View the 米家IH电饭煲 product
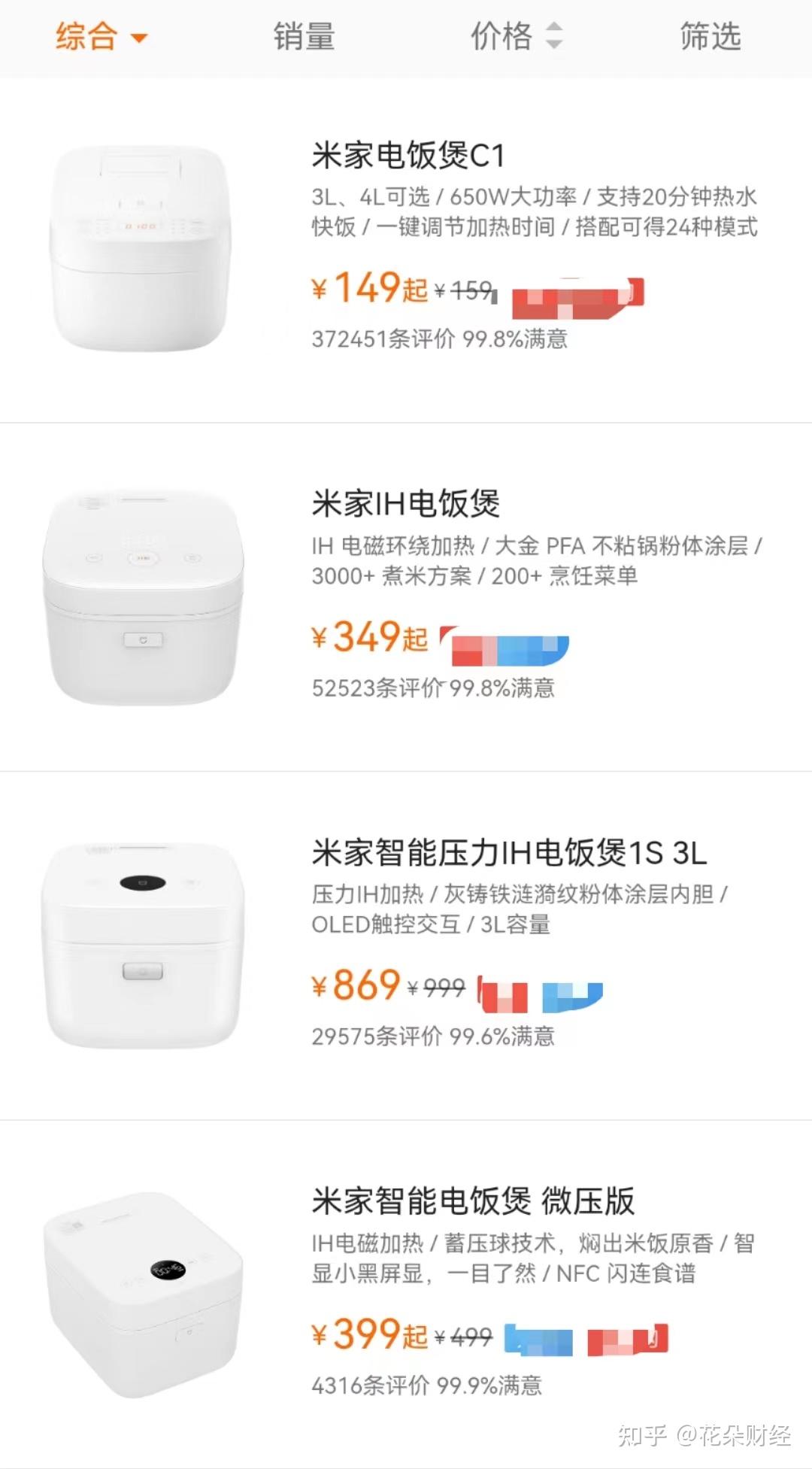This screenshot has width=812, height=1469. coord(406,504)
